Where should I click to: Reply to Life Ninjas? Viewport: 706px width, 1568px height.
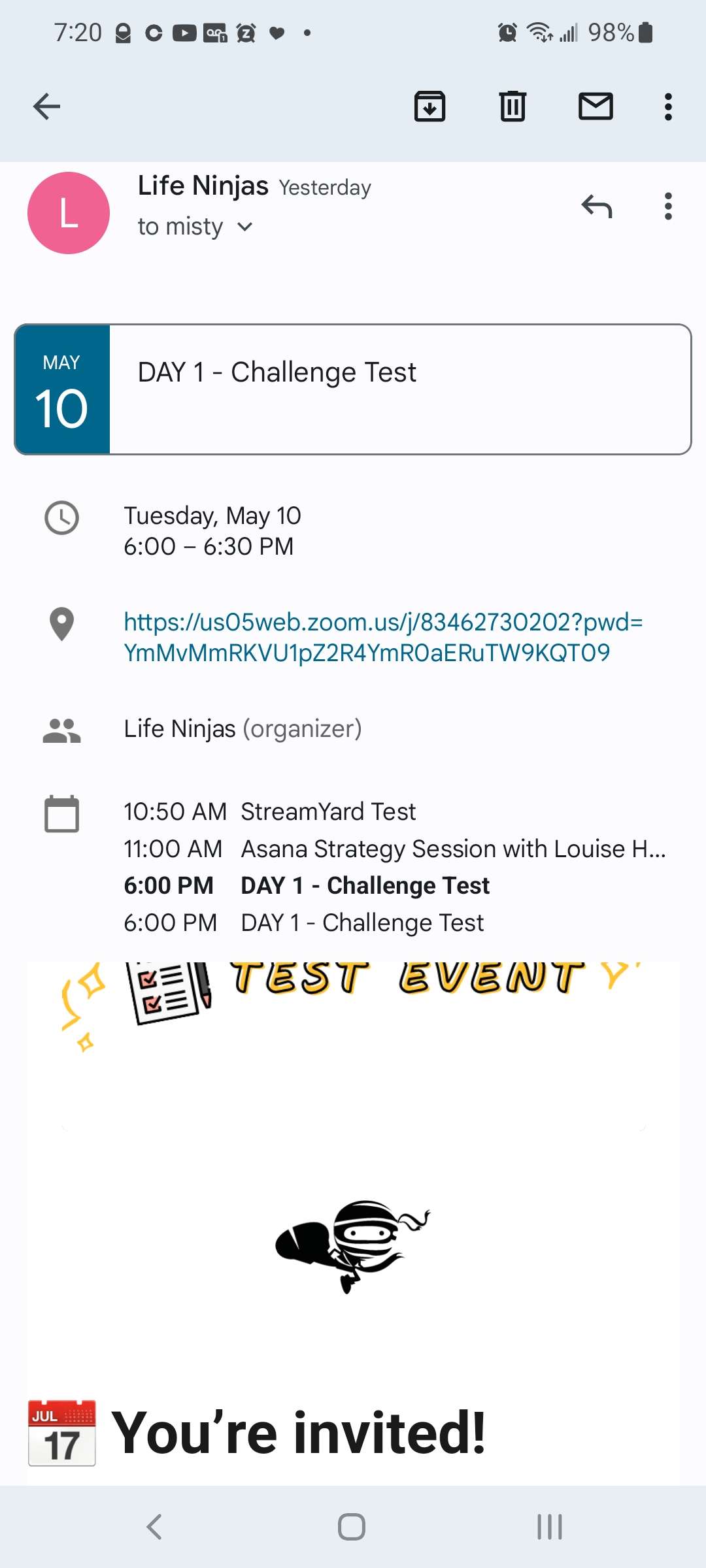coord(596,206)
